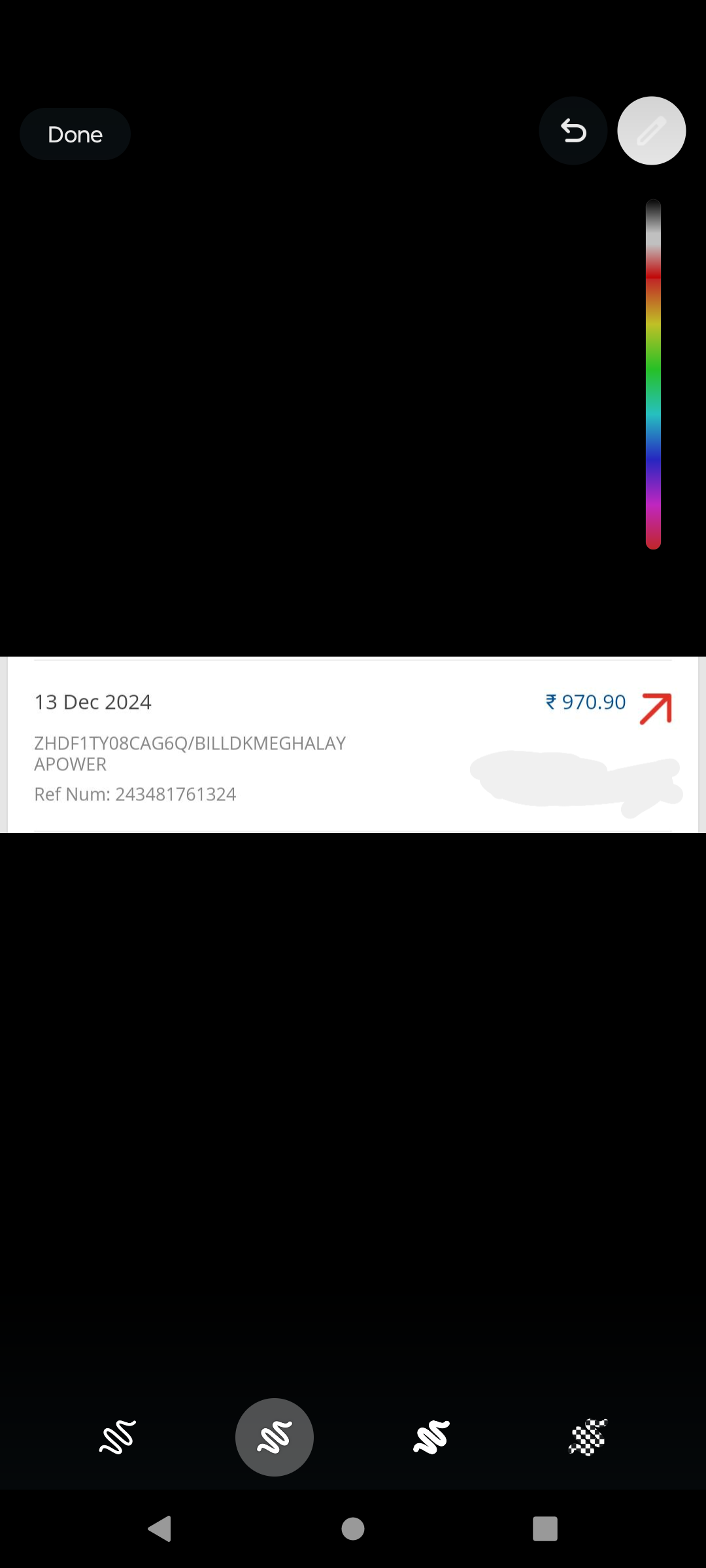
Task: Select the pixelate blur brush
Action: point(588,1437)
